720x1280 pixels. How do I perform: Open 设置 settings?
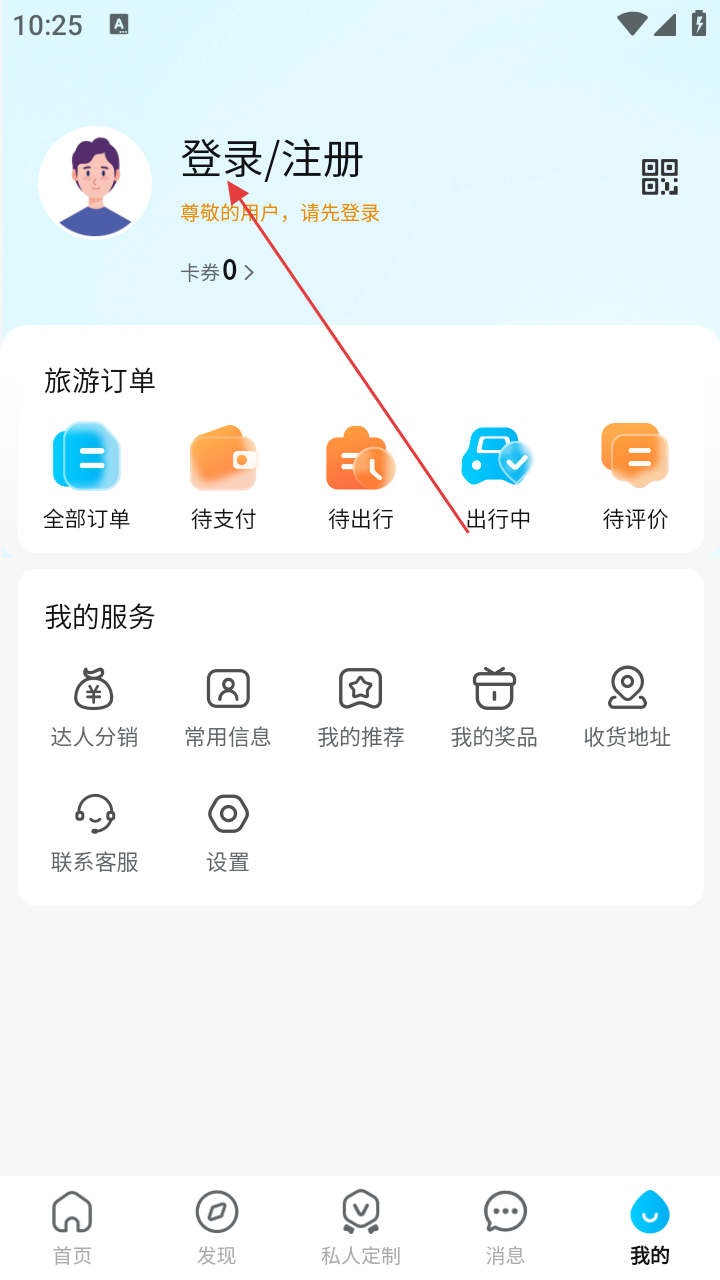(228, 832)
